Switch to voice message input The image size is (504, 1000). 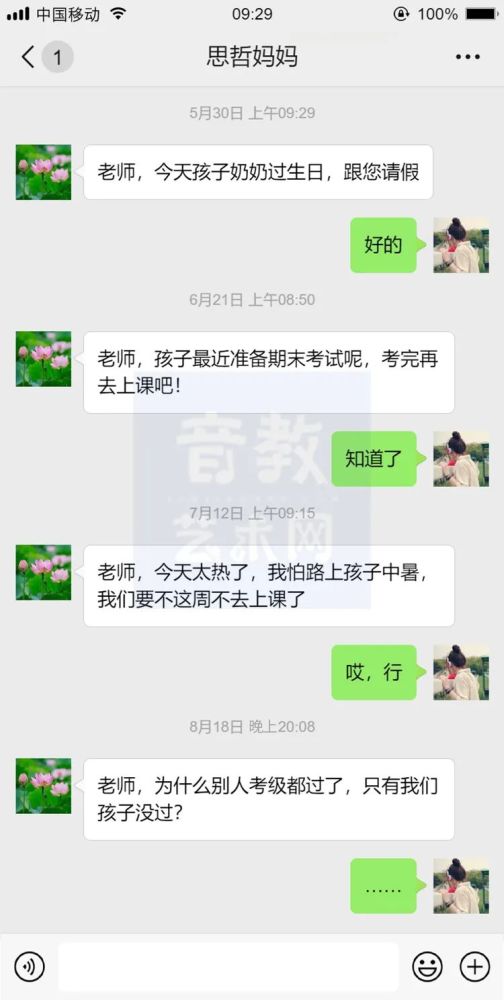pyautogui.click(x=29, y=967)
